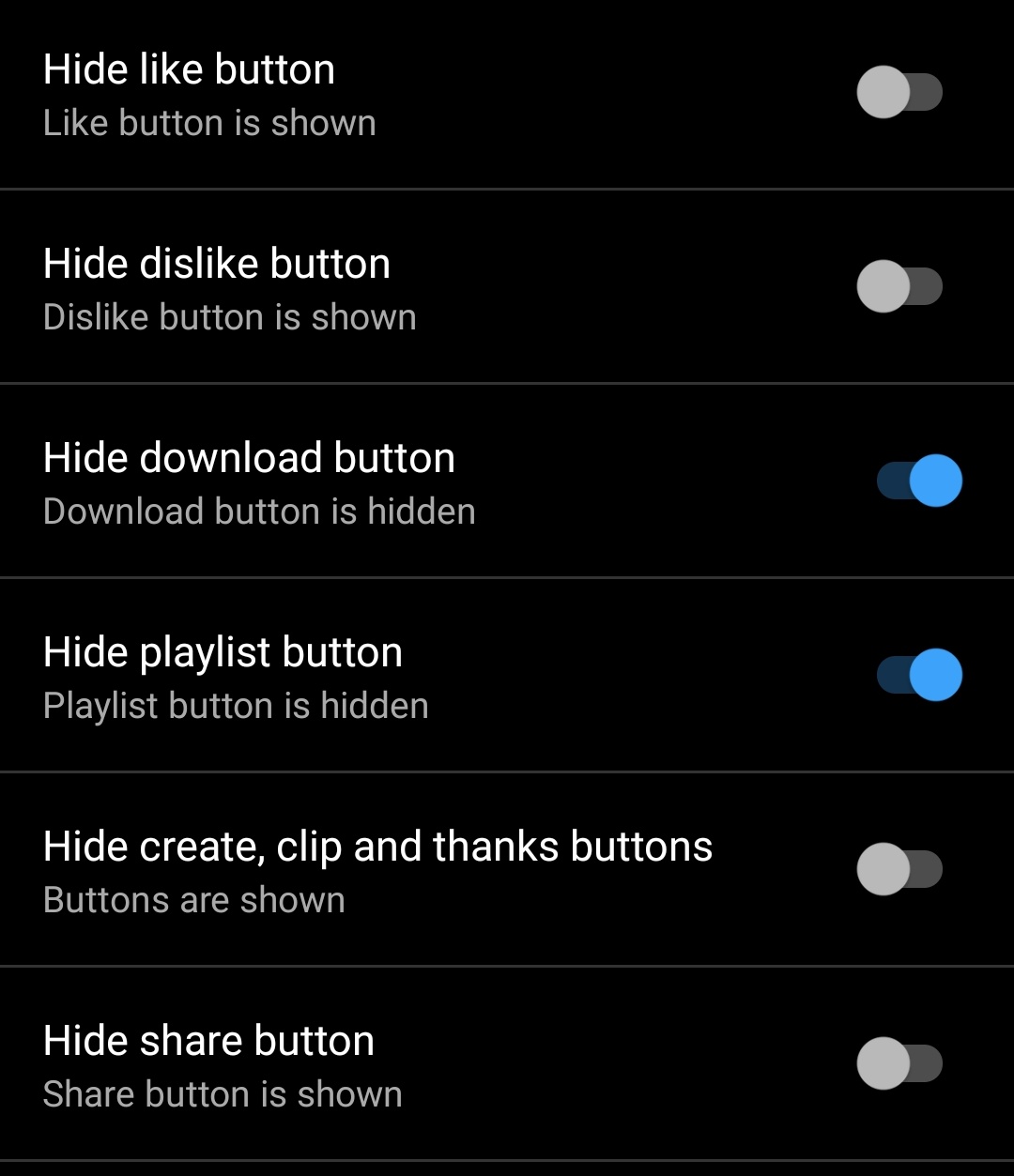The height and width of the screenshot is (1176, 1014).
Task: Enable the Hide dislike button toggle
Action: coord(899,285)
